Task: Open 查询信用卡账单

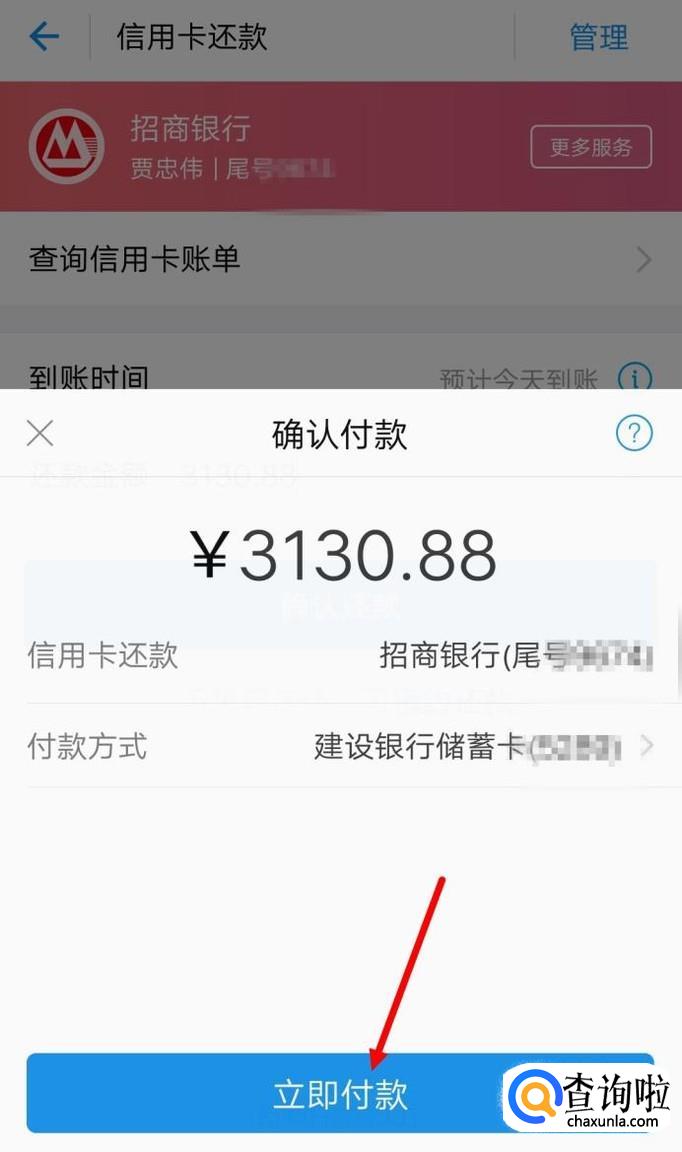Action: click(340, 260)
